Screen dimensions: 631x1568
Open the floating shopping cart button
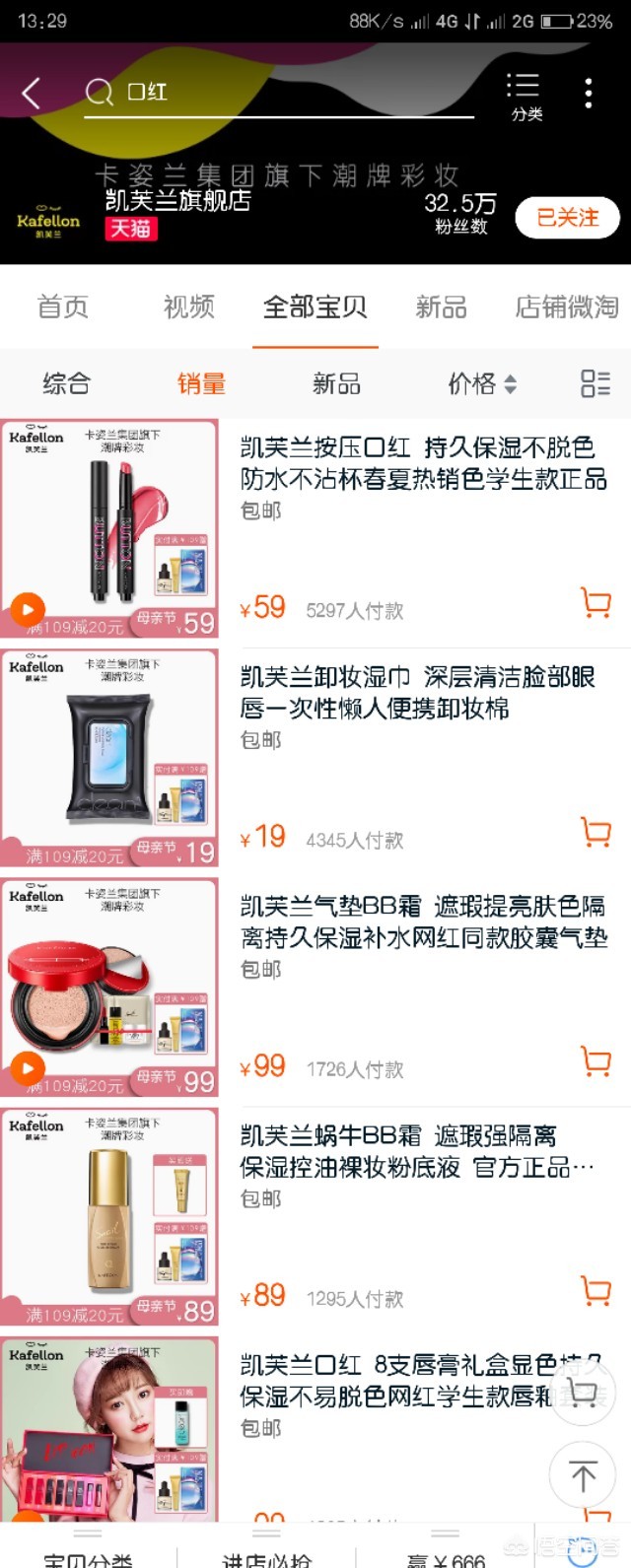(x=583, y=1392)
